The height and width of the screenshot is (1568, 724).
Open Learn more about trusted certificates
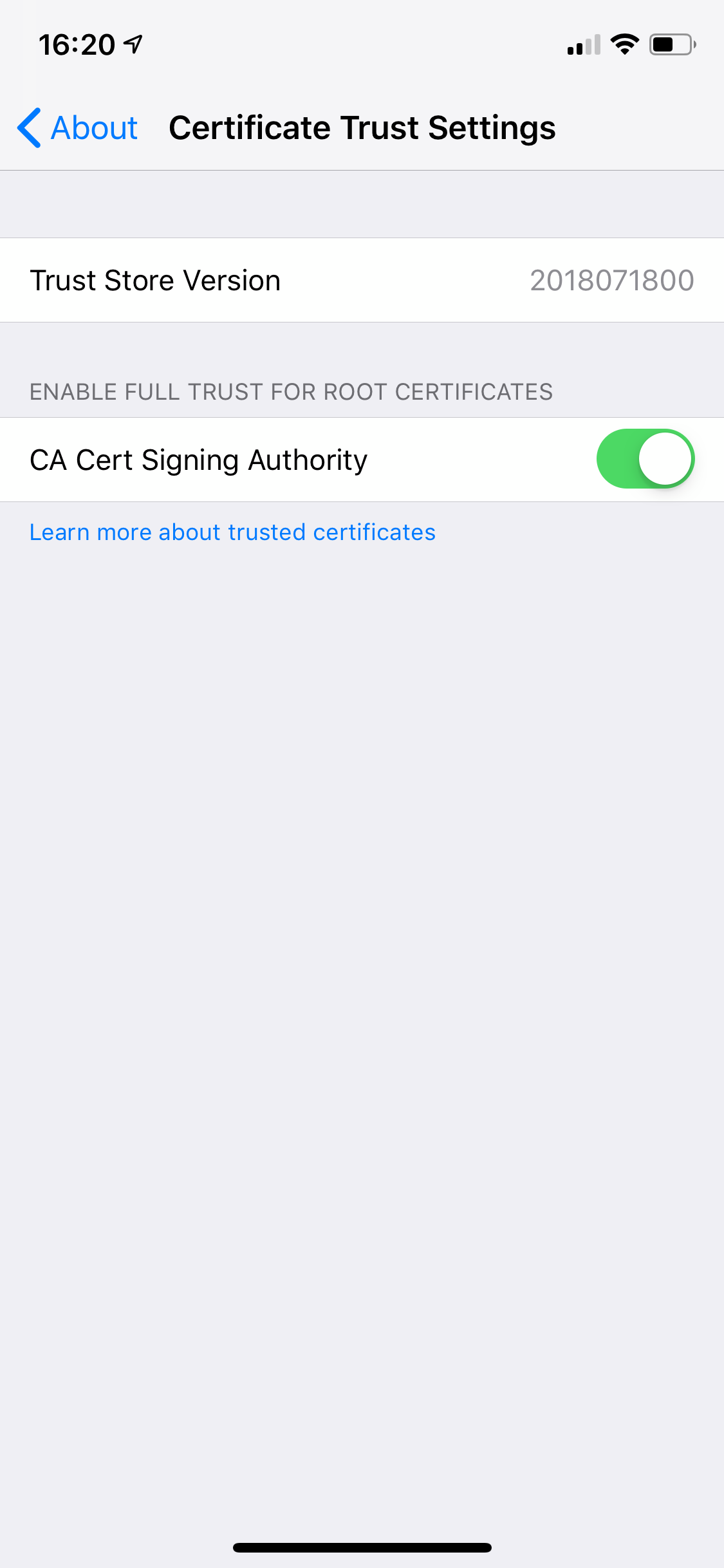(x=232, y=532)
